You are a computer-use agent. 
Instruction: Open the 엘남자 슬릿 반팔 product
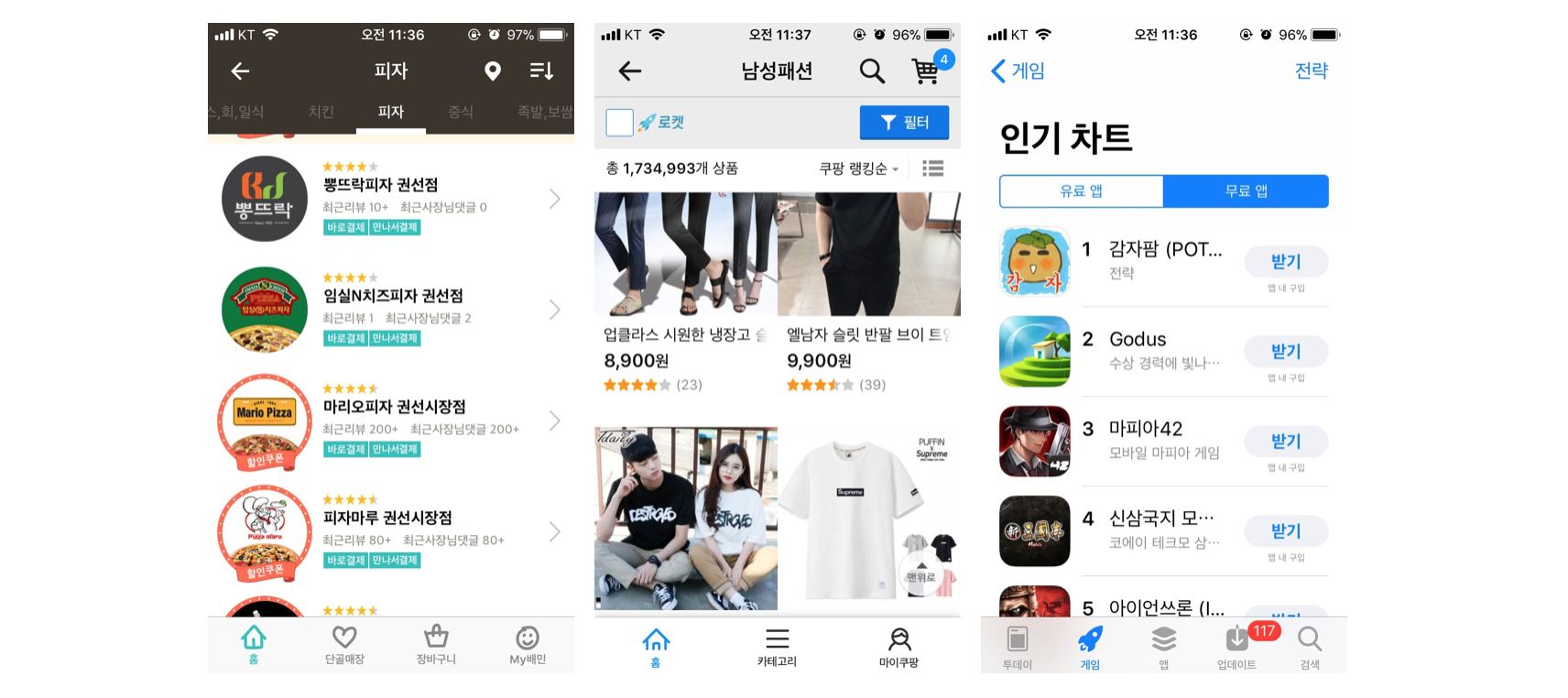click(868, 293)
